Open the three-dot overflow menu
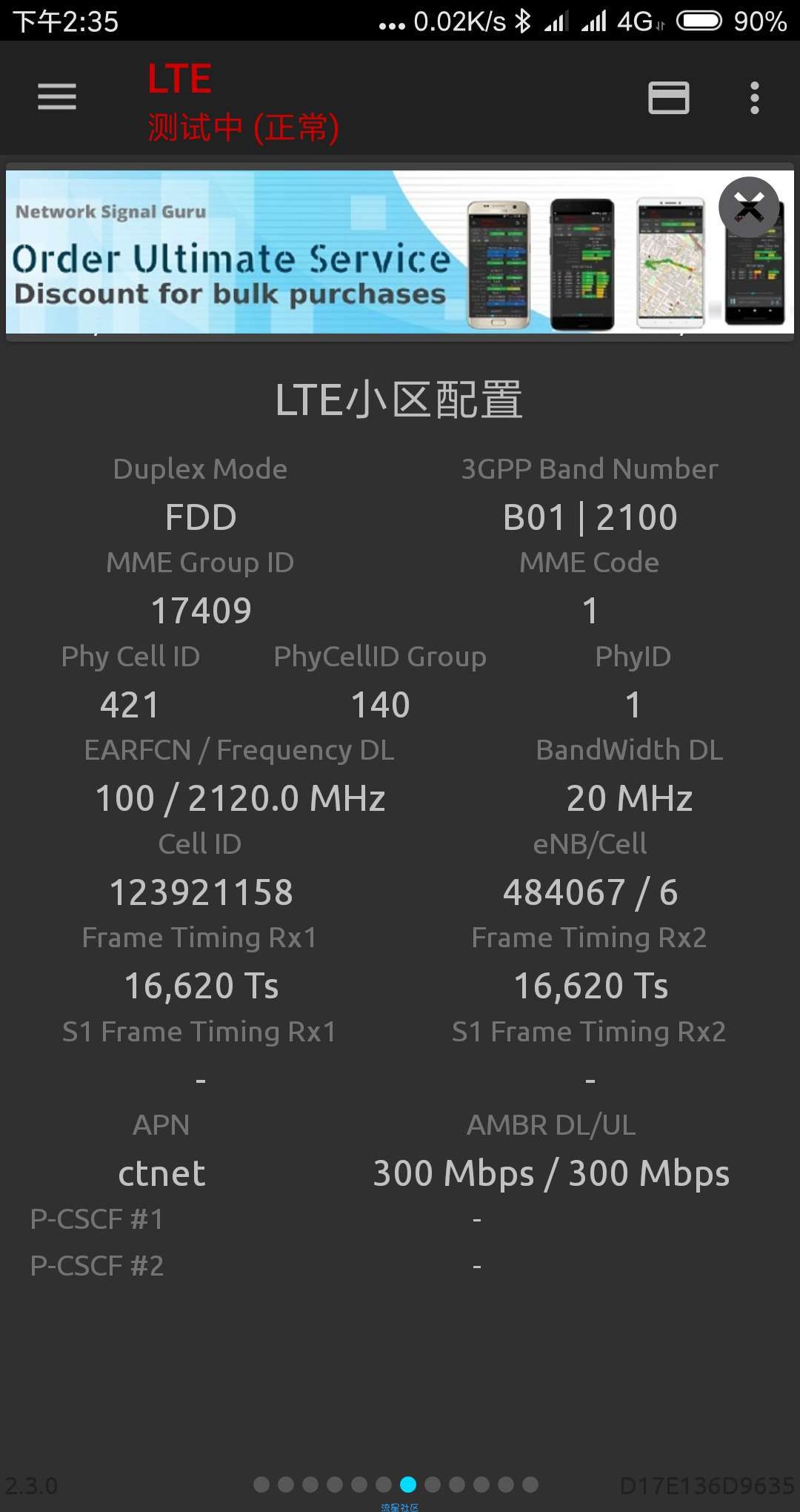This screenshot has width=800, height=1512. click(754, 98)
